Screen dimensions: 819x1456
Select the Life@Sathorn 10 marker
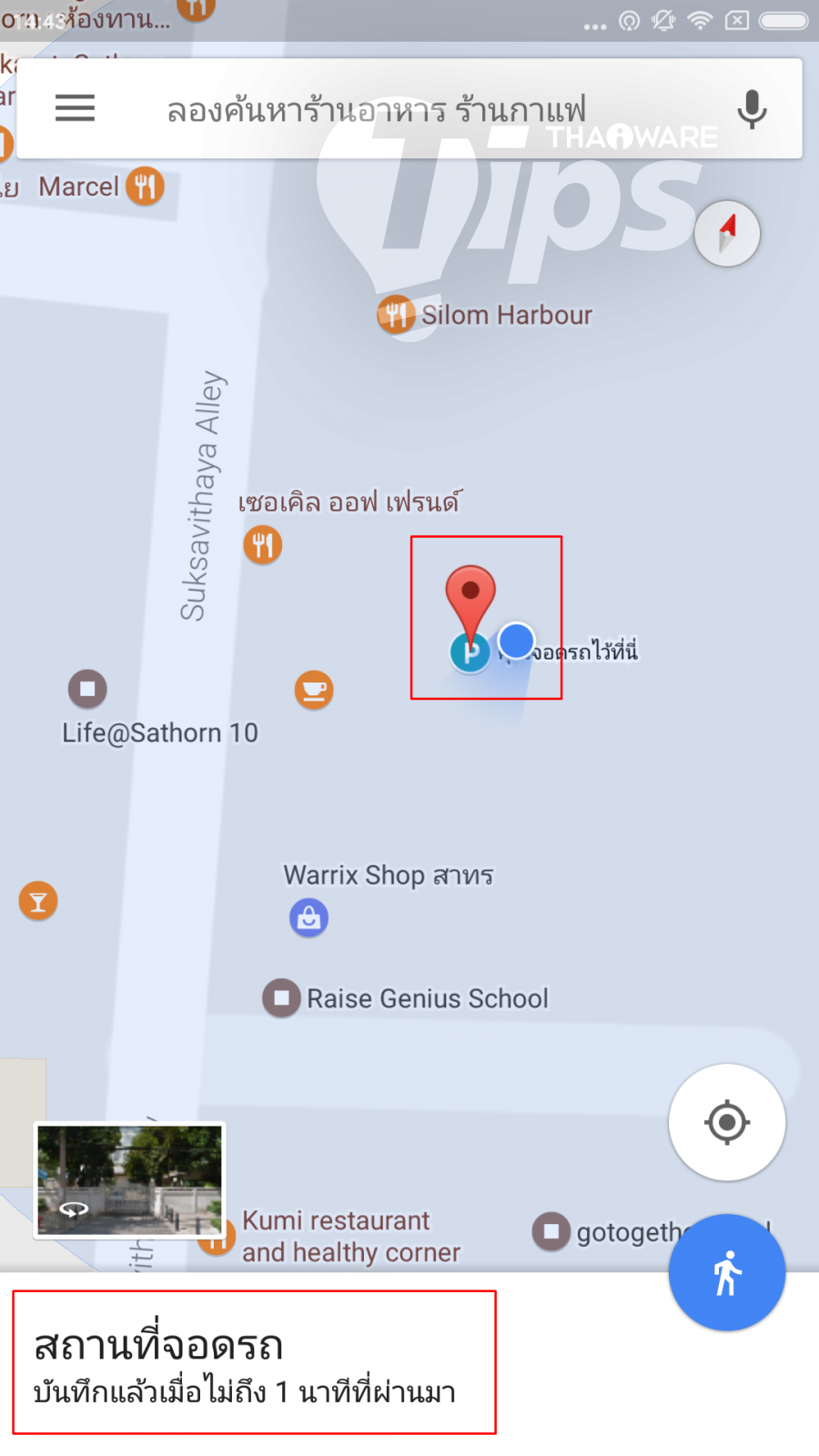[87, 689]
